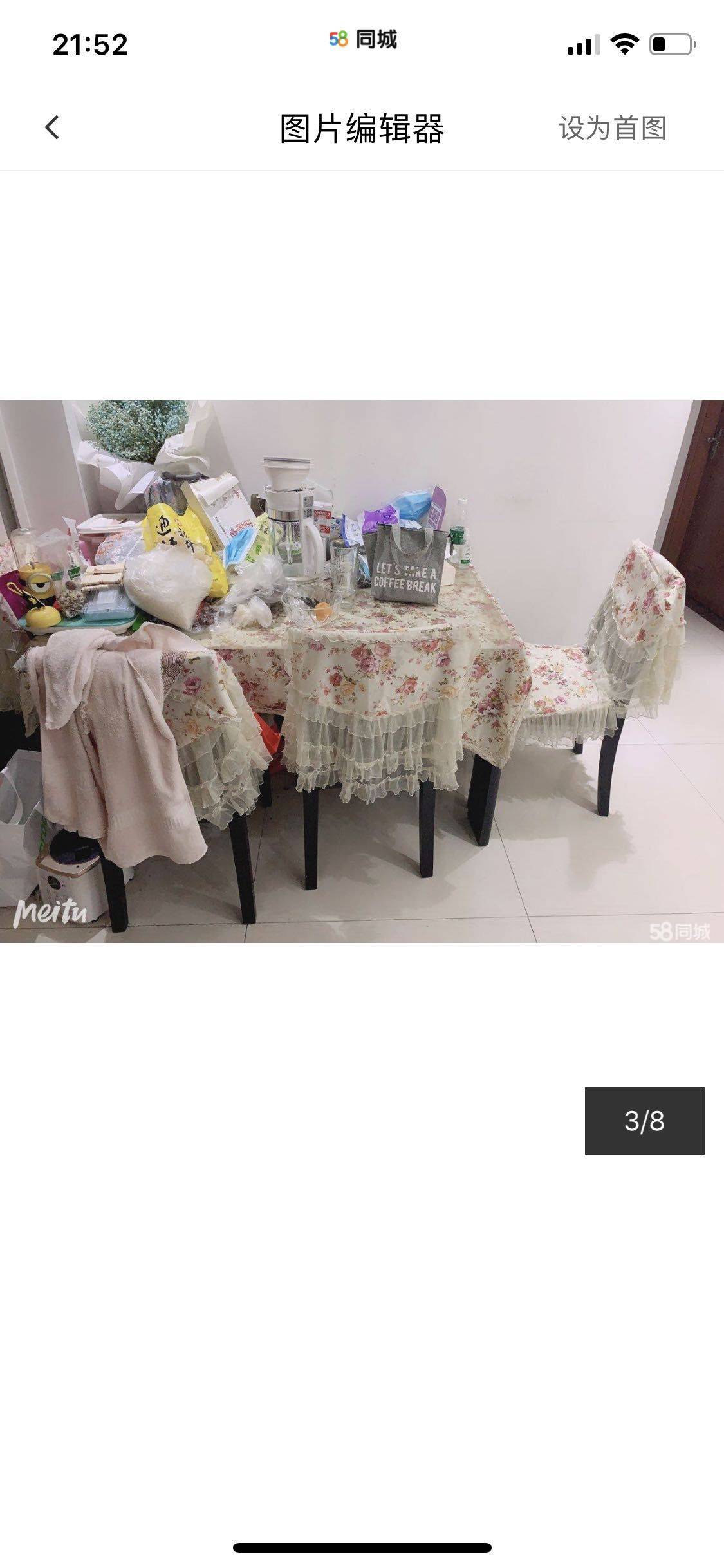This screenshot has height=1568, width=724.
Task: Go back from the image editor
Action: 52,127
